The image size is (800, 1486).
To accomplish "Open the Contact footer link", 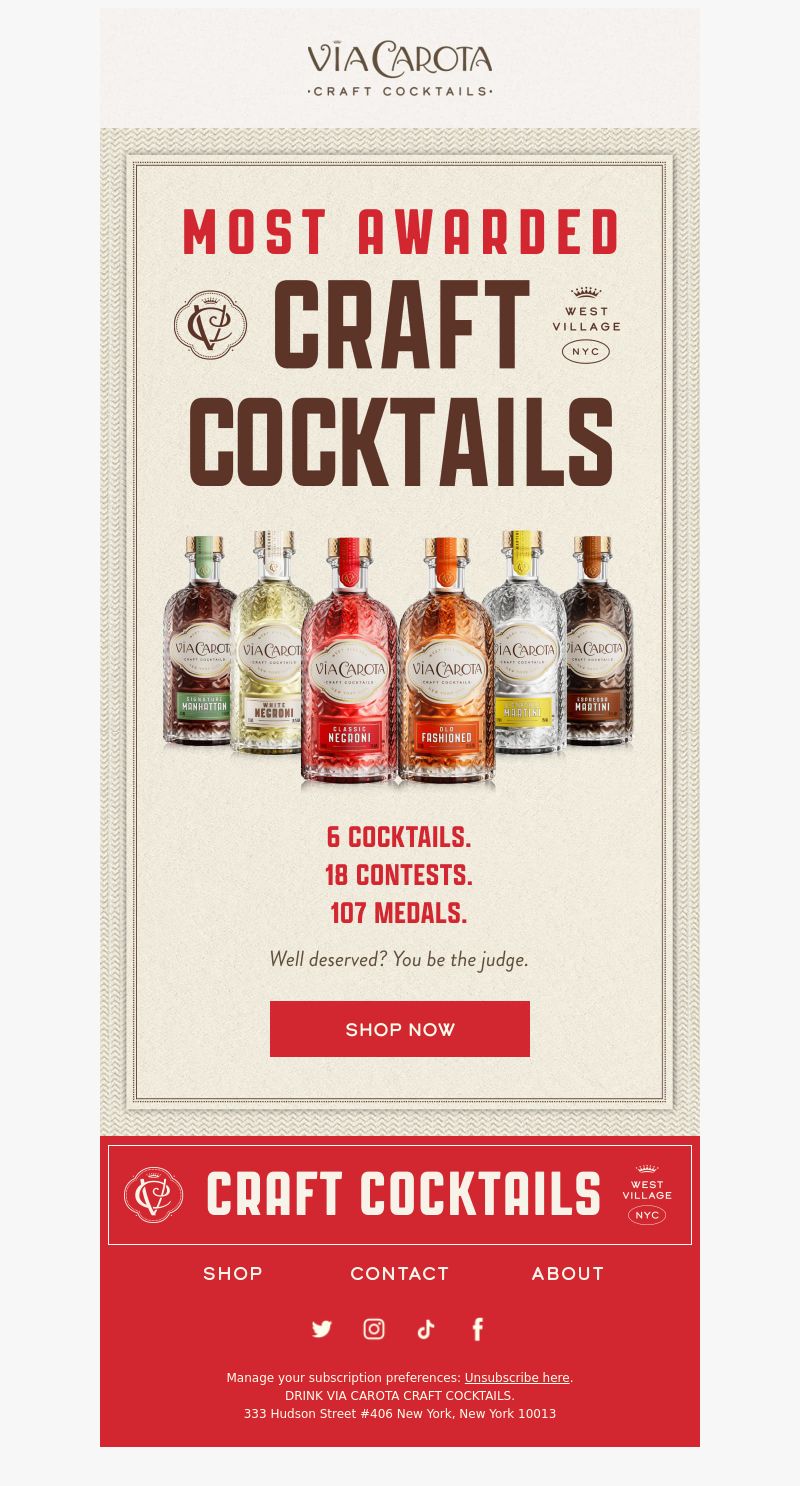I will 400,1274.
